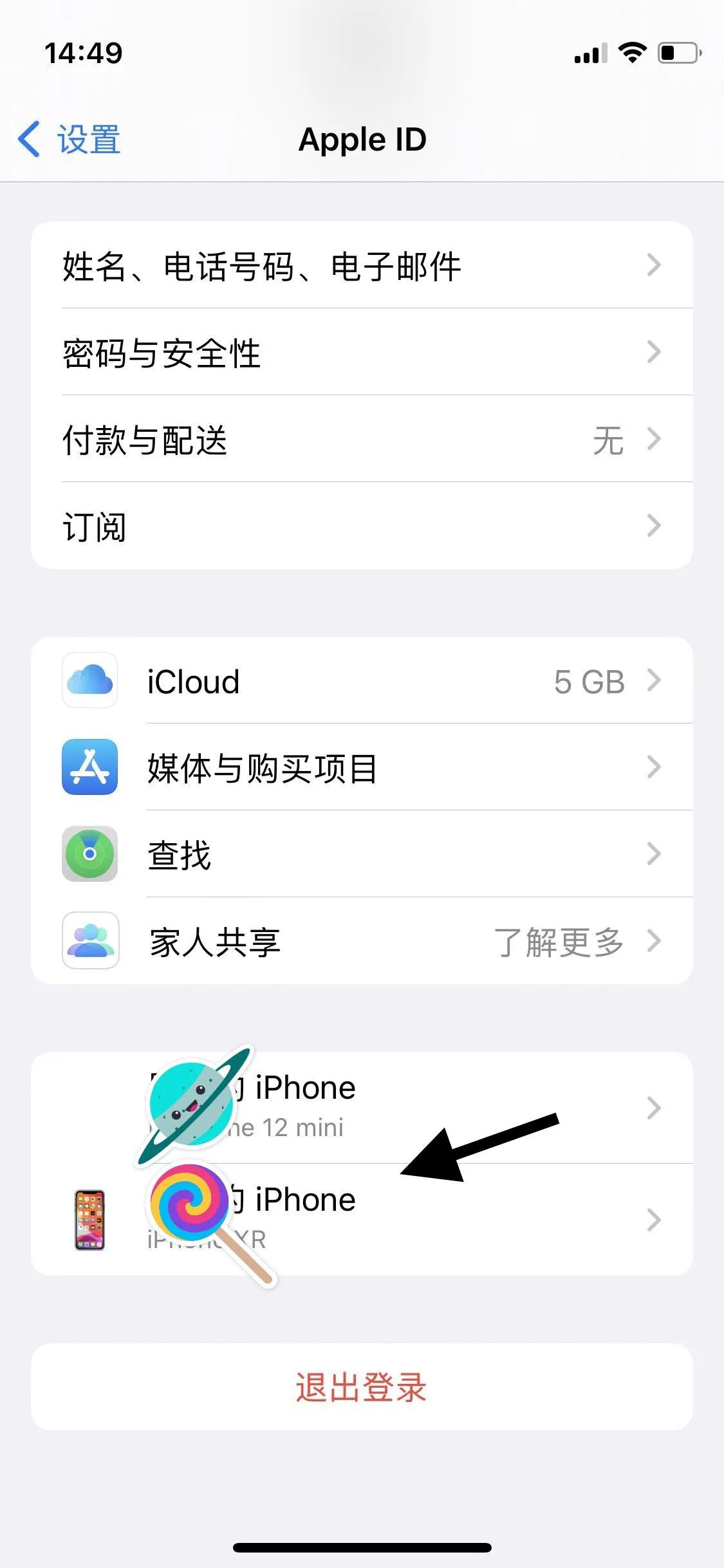Select the iPhone XR device thumbnail icon
The width and height of the screenshot is (724, 1568).
(x=89, y=1217)
